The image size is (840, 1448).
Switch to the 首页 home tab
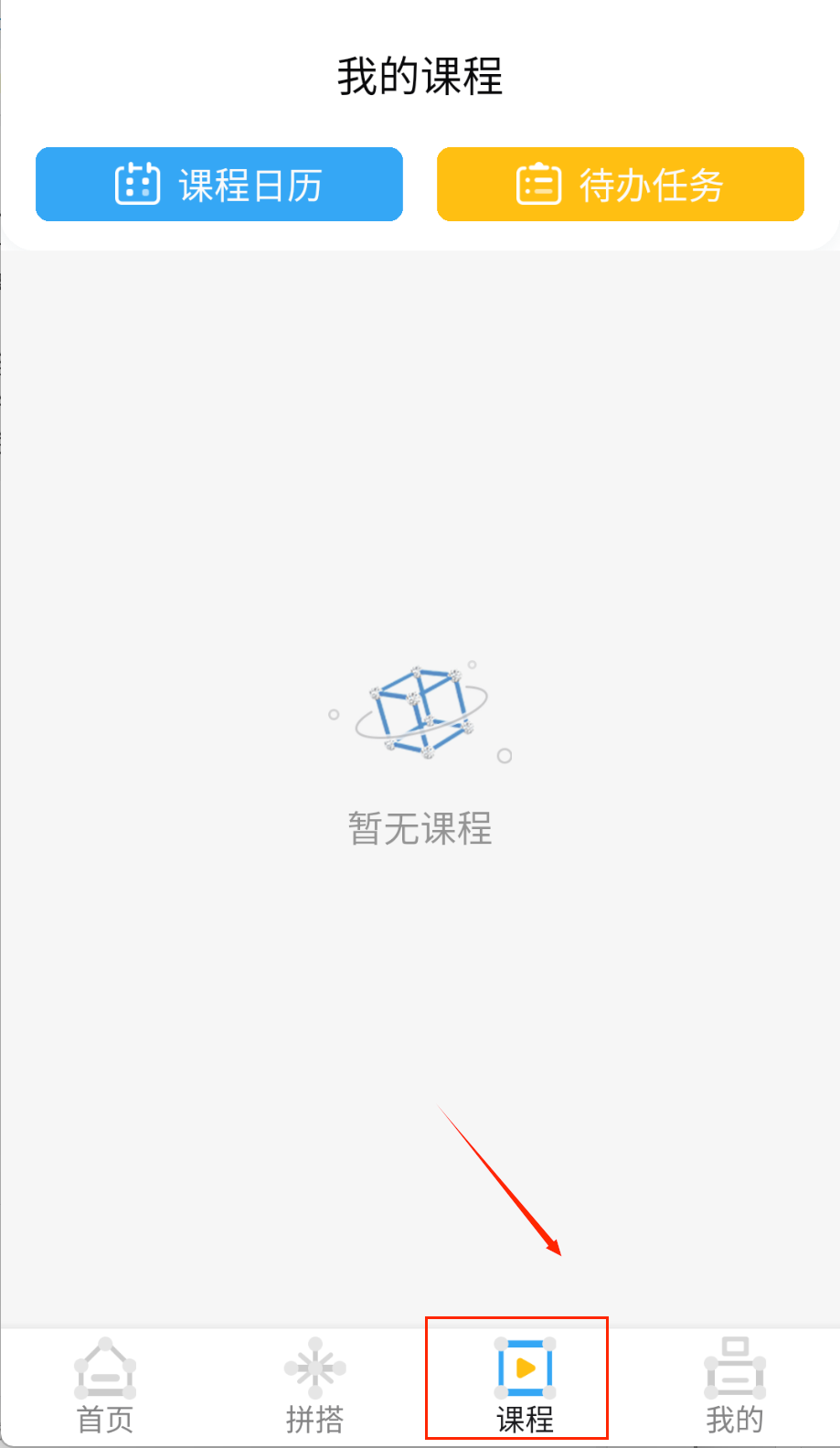[x=105, y=1386]
